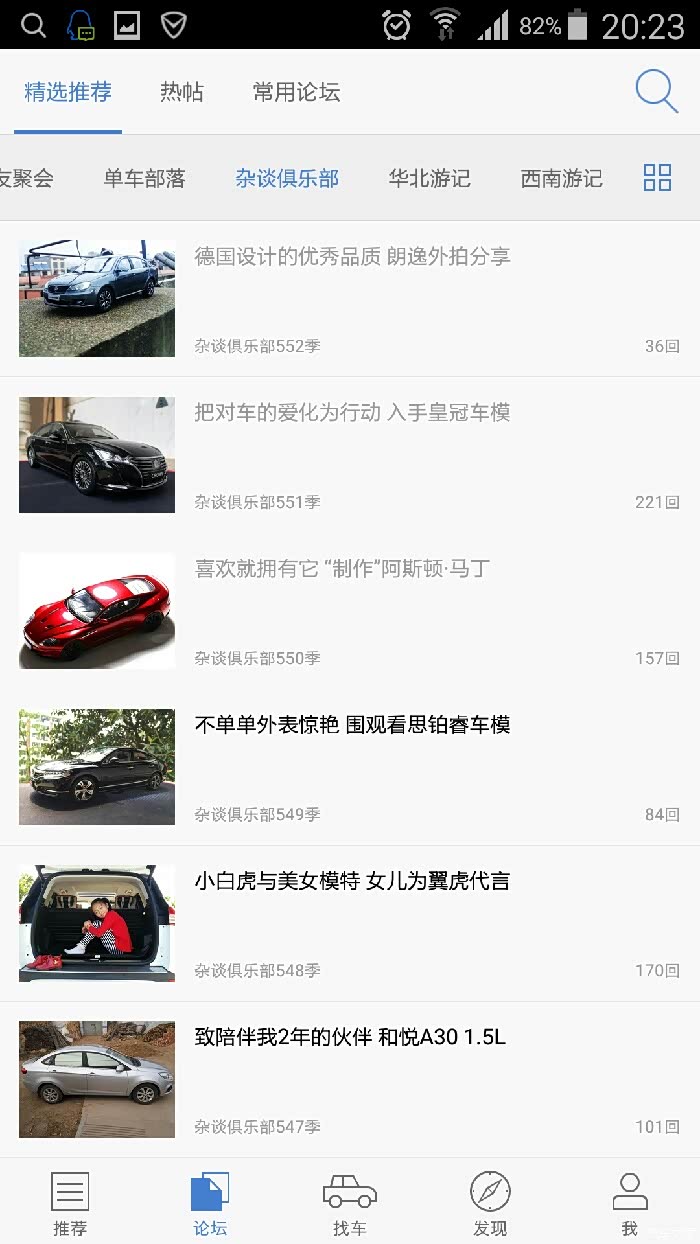Viewport: 700px width, 1244px height.
Task: Select the 杂谈俱乐部 category
Action: [287, 179]
